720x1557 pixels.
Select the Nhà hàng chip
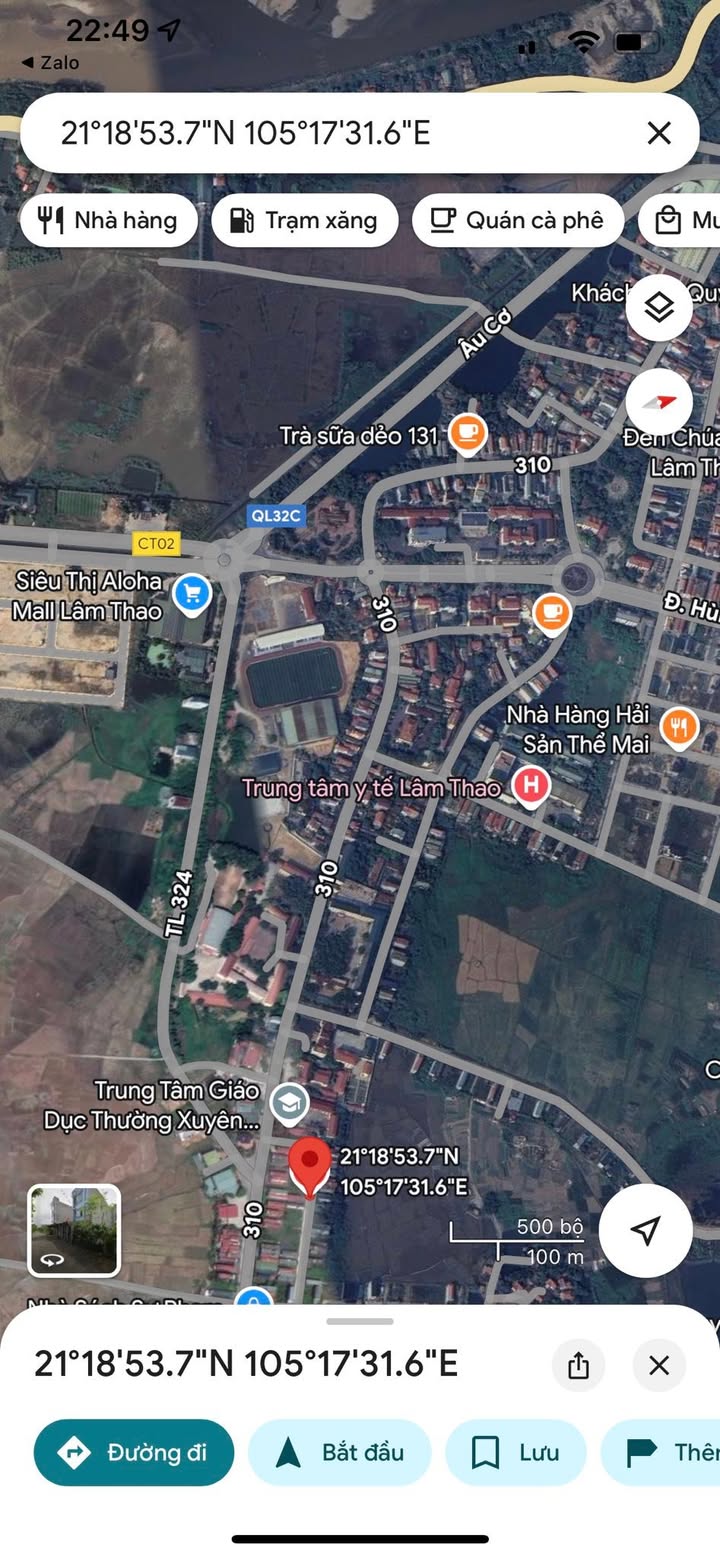coord(109,220)
